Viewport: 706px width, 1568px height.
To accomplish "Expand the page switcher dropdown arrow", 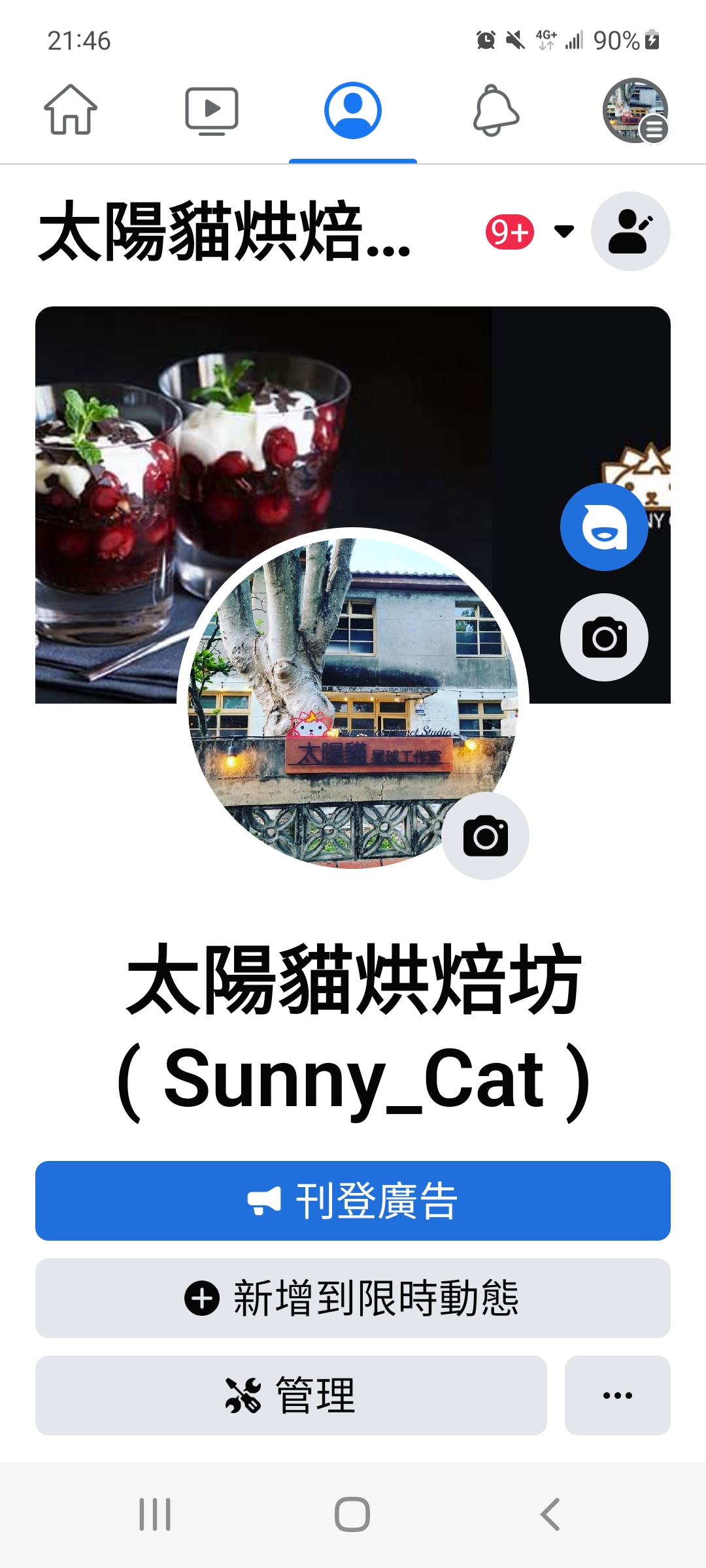I will [x=563, y=231].
